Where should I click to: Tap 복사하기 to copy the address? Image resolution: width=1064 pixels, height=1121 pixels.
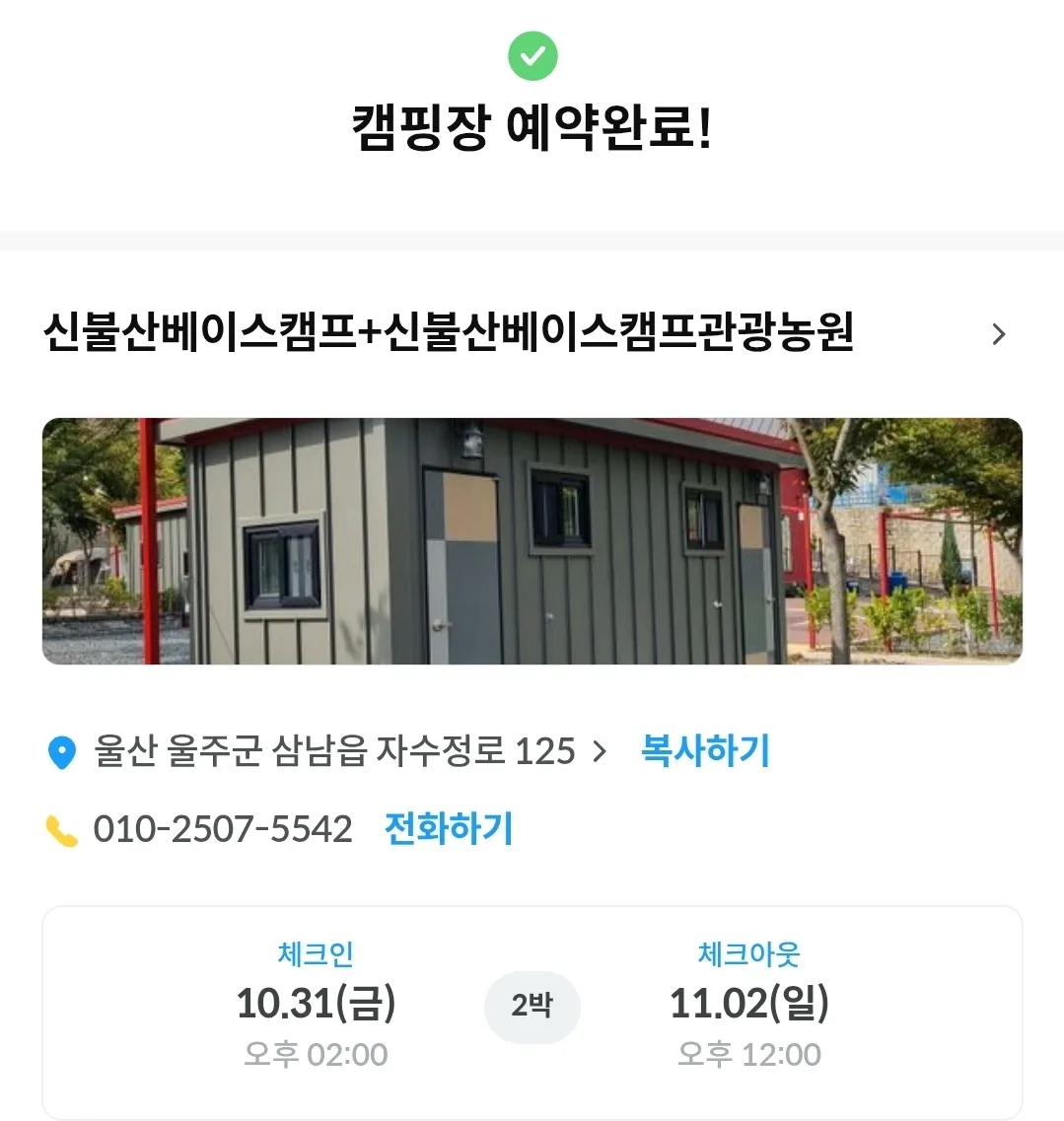[x=704, y=751]
